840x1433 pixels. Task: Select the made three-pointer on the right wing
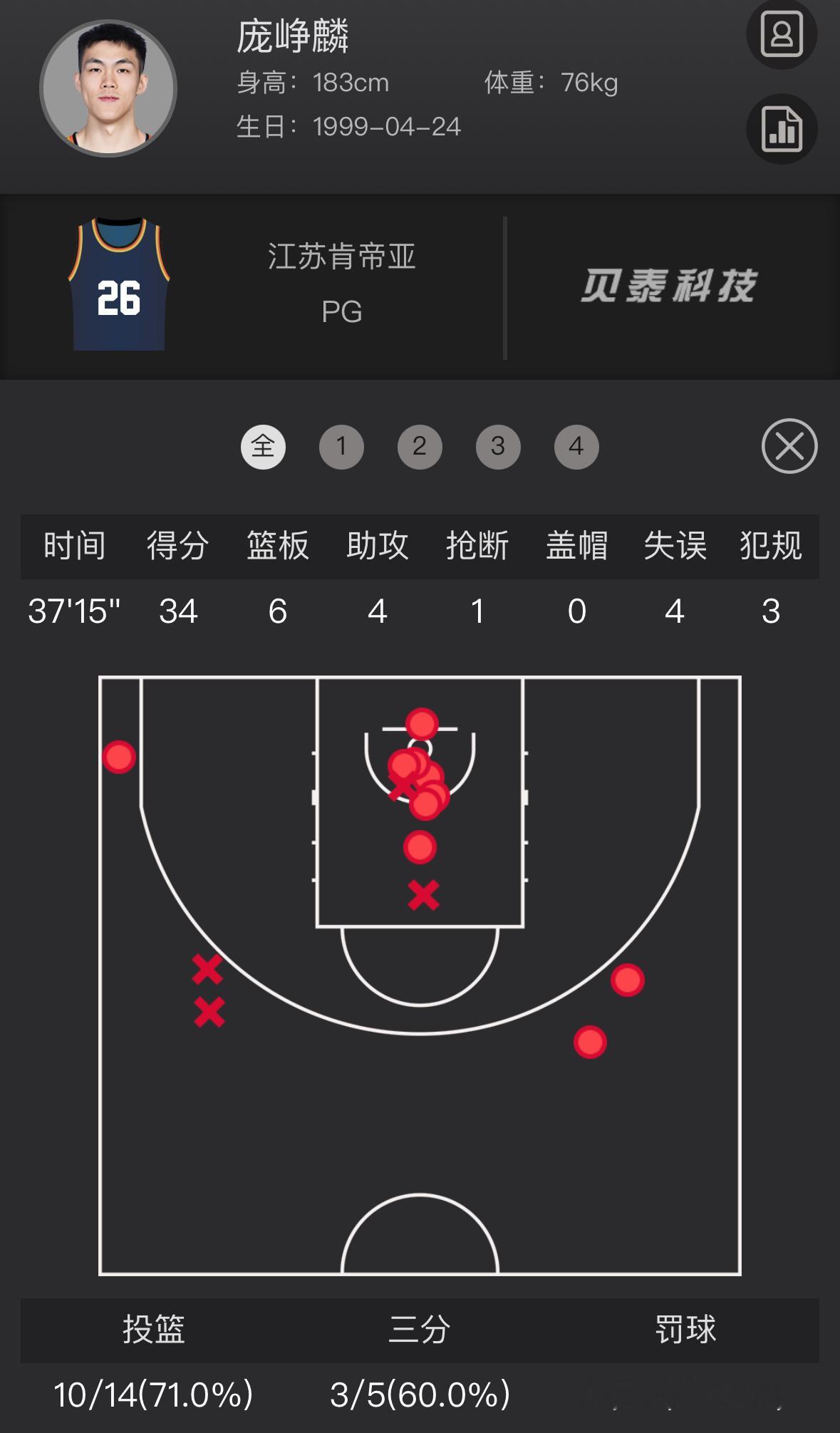(x=628, y=981)
